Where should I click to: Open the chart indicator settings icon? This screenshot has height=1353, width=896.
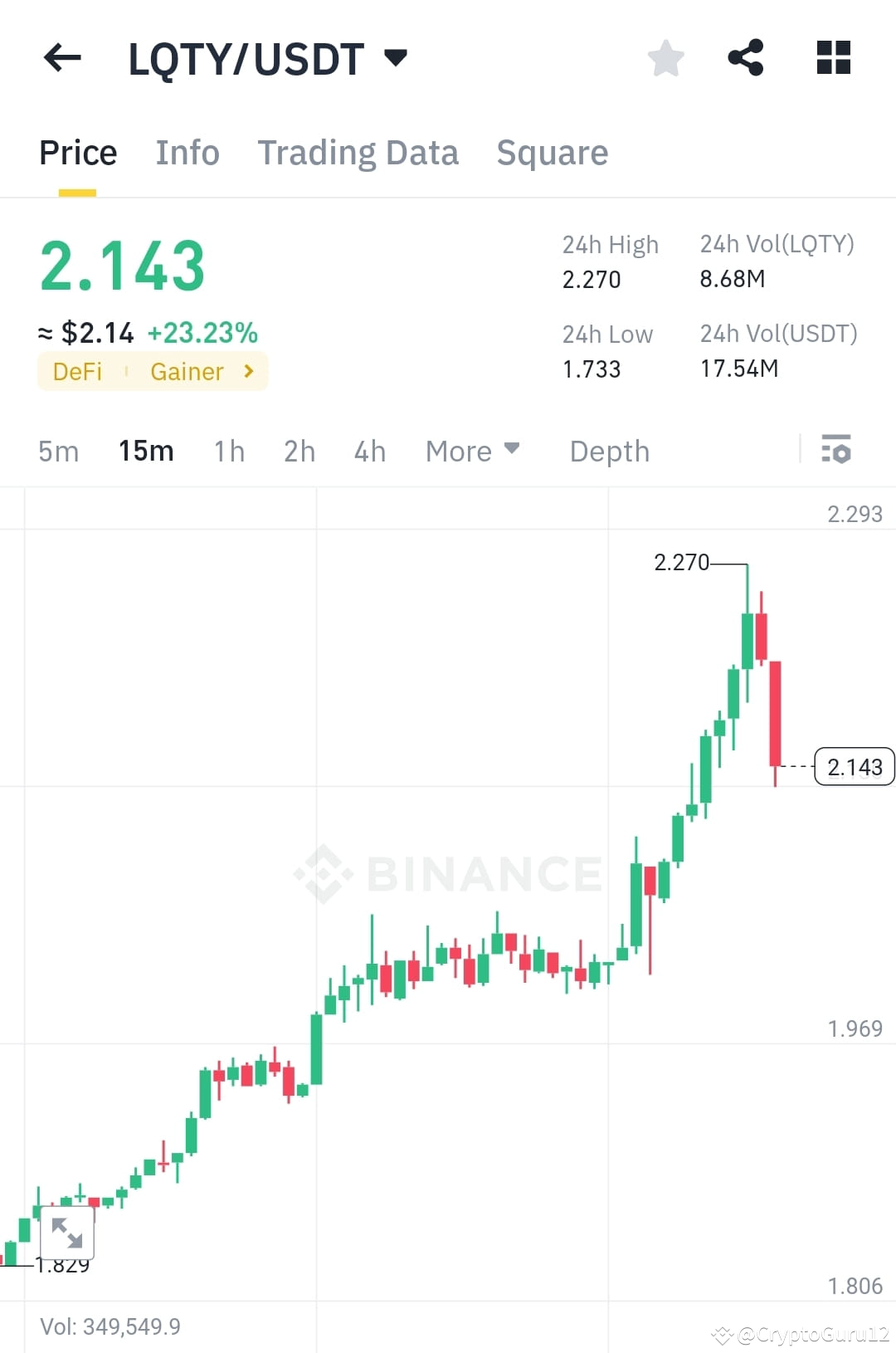pyautogui.click(x=837, y=450)
